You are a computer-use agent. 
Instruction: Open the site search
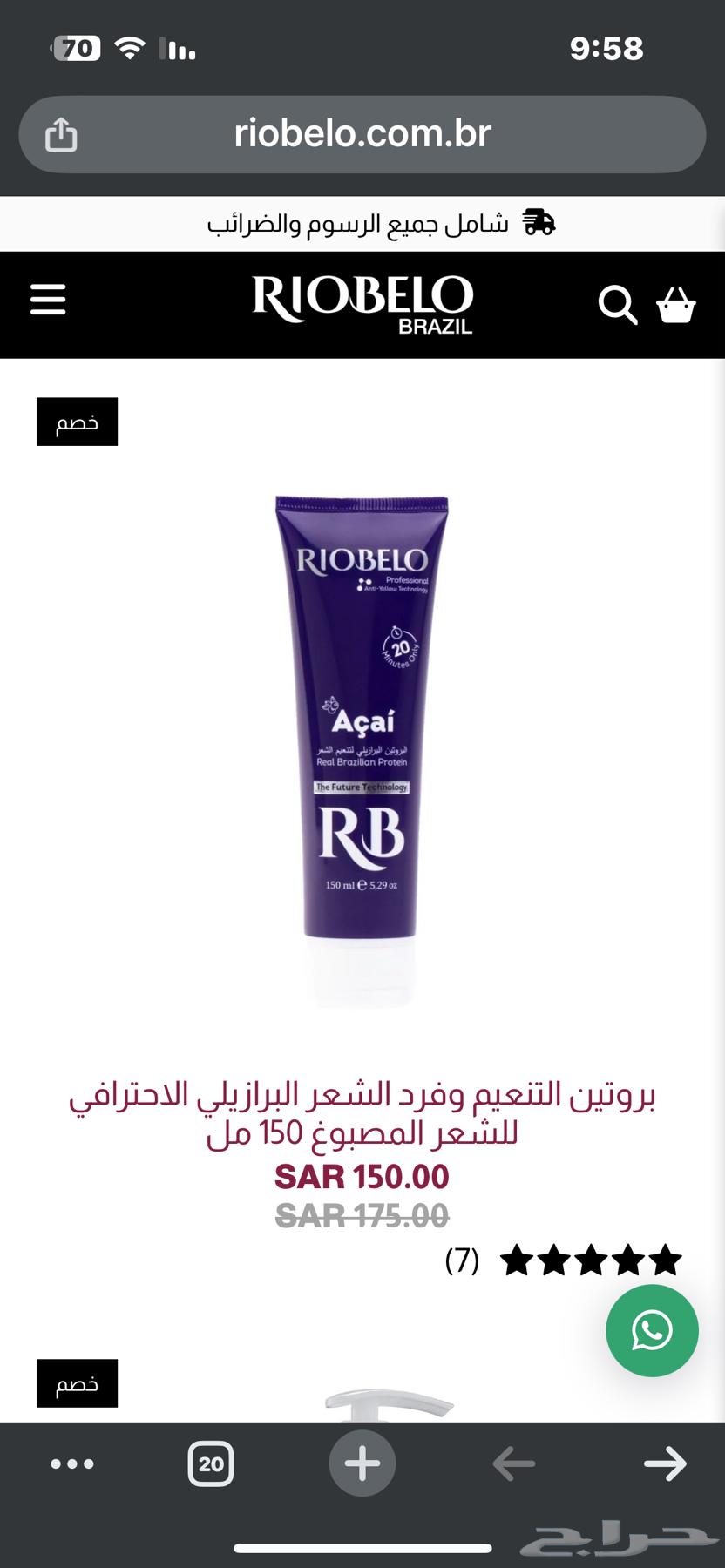617,305
